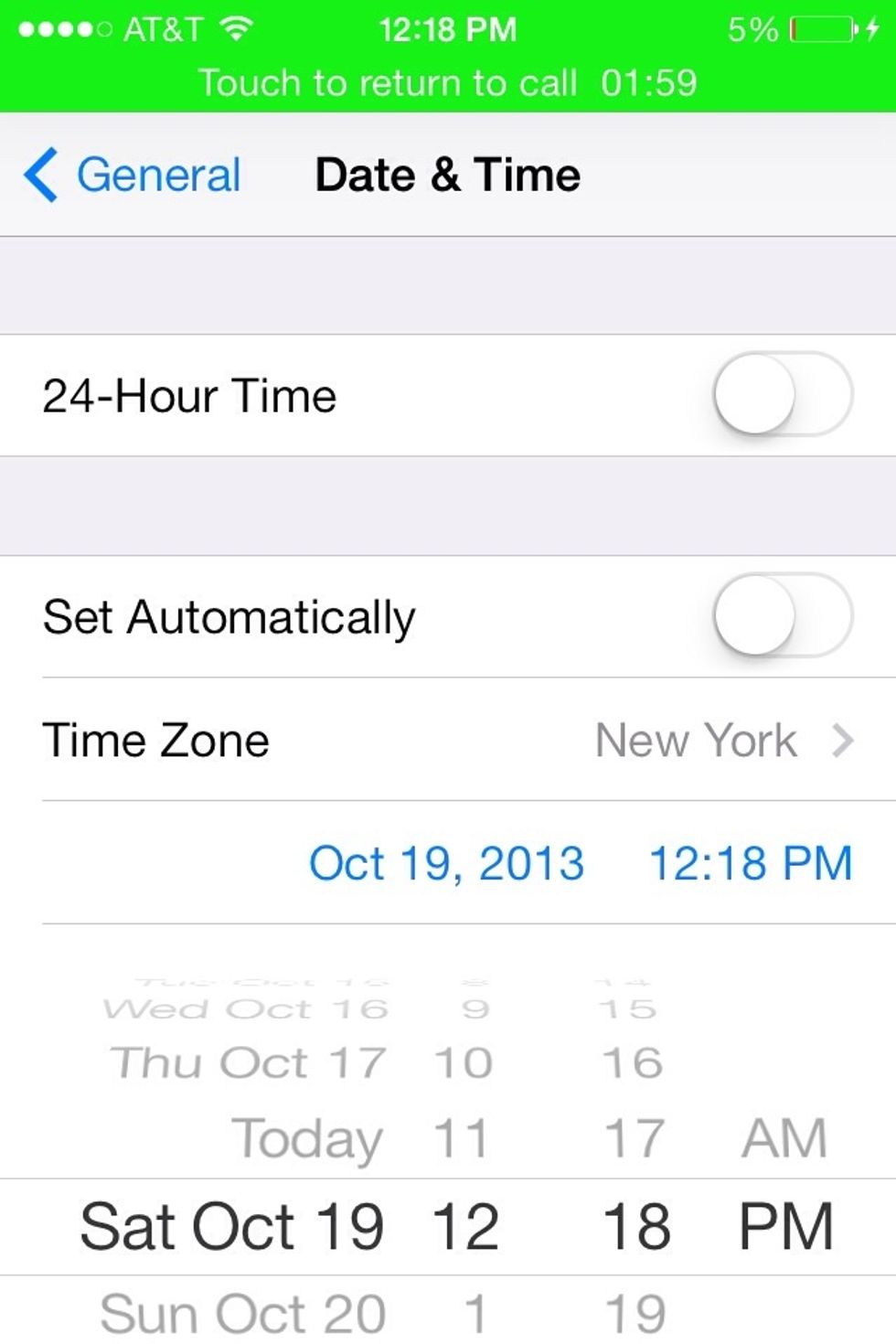Tap the charging bolt icon beside the battery
Screen dimensions: 896x1344
pyautogui.click(x=870, y=29)
